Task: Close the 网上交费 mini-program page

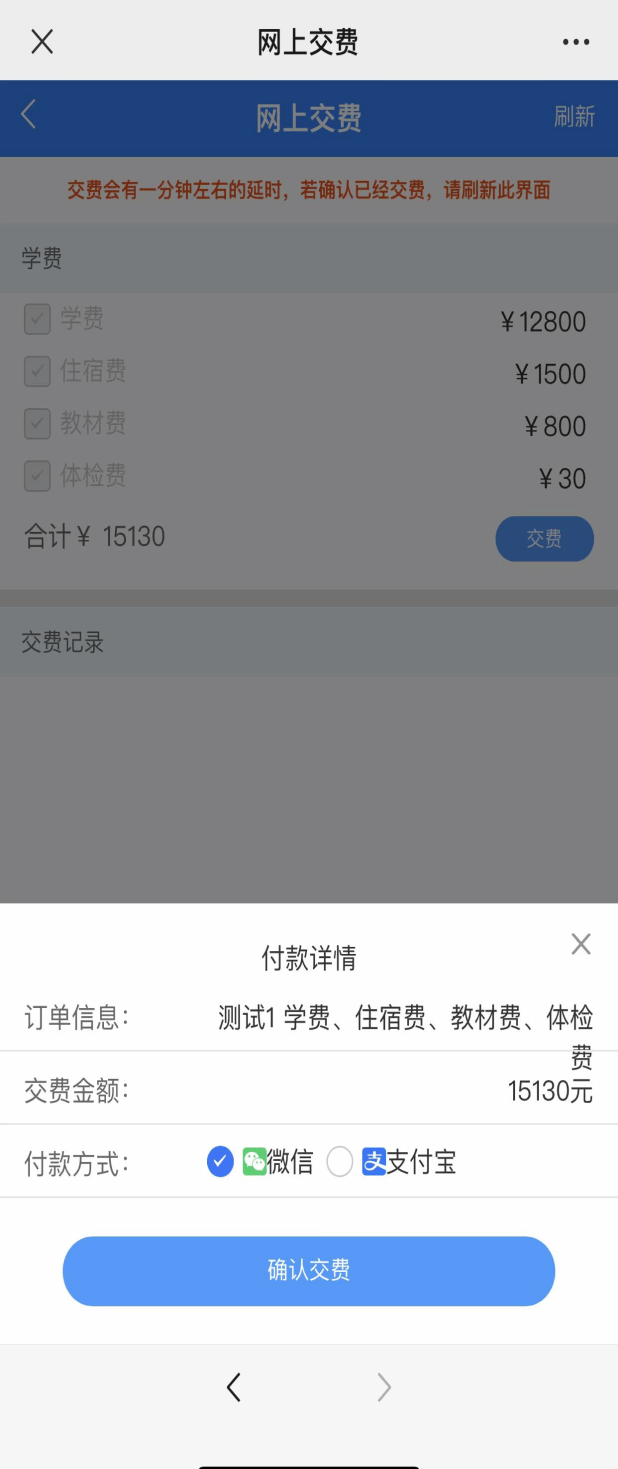Action: (x=42, y=41)
